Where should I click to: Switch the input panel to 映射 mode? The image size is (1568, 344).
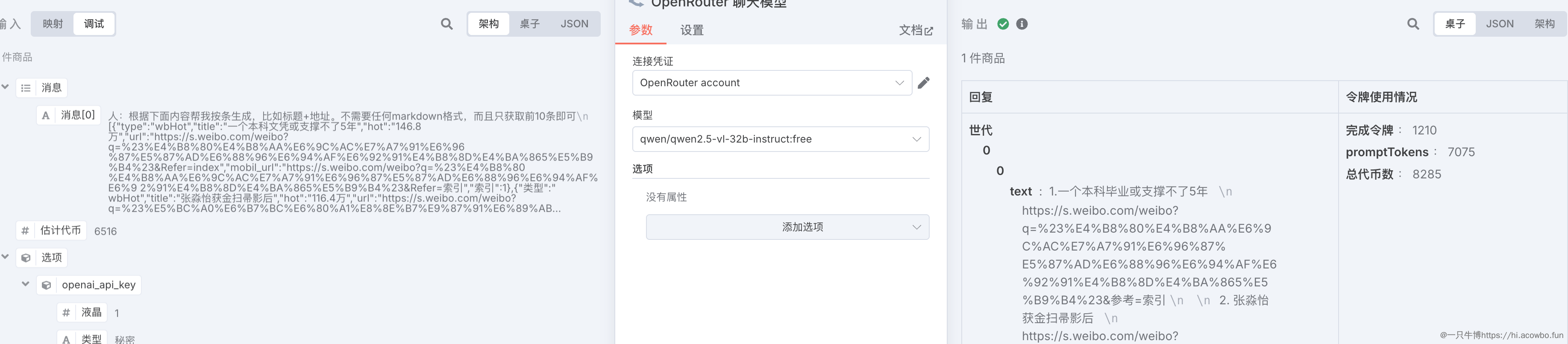pos(53,24)
